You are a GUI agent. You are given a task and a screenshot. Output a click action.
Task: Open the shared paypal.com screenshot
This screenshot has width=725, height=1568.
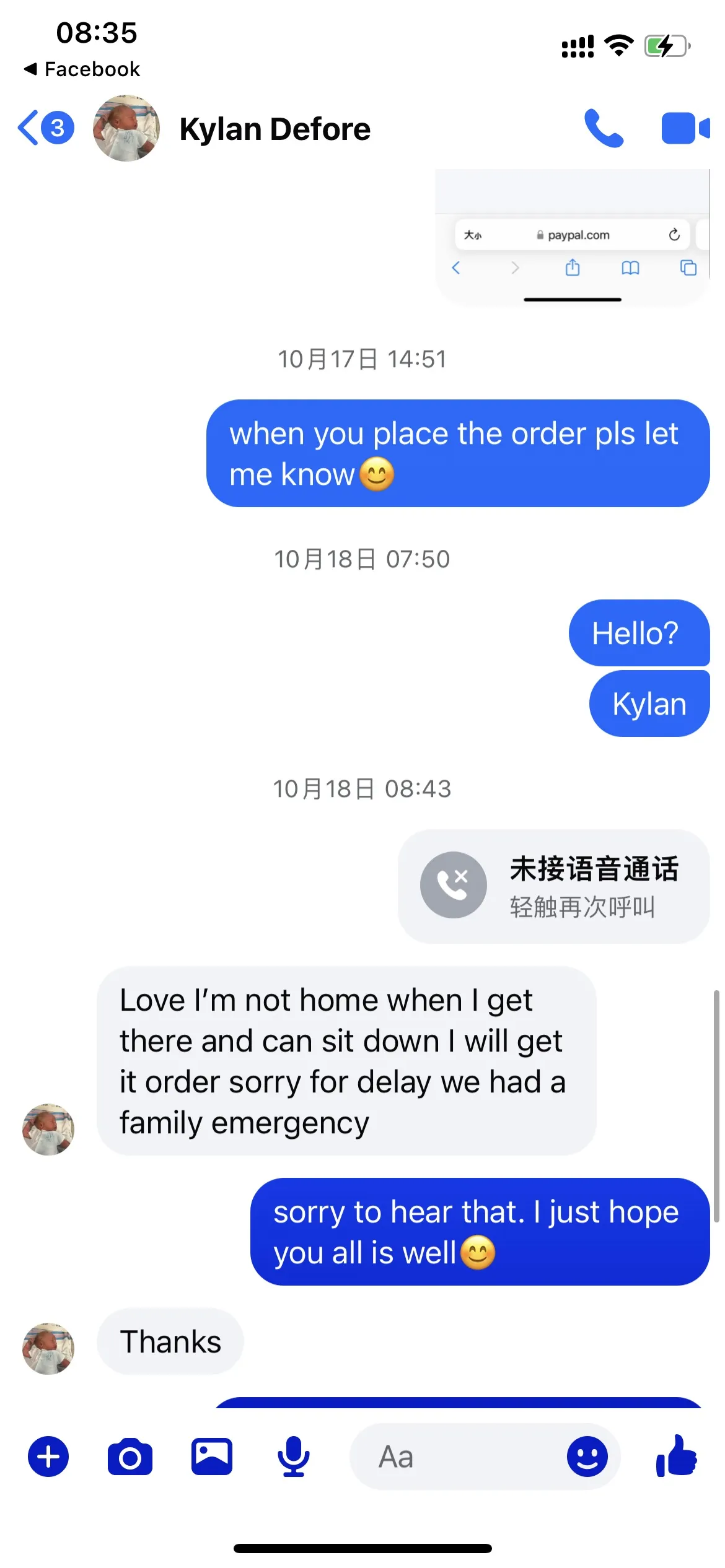572,238
